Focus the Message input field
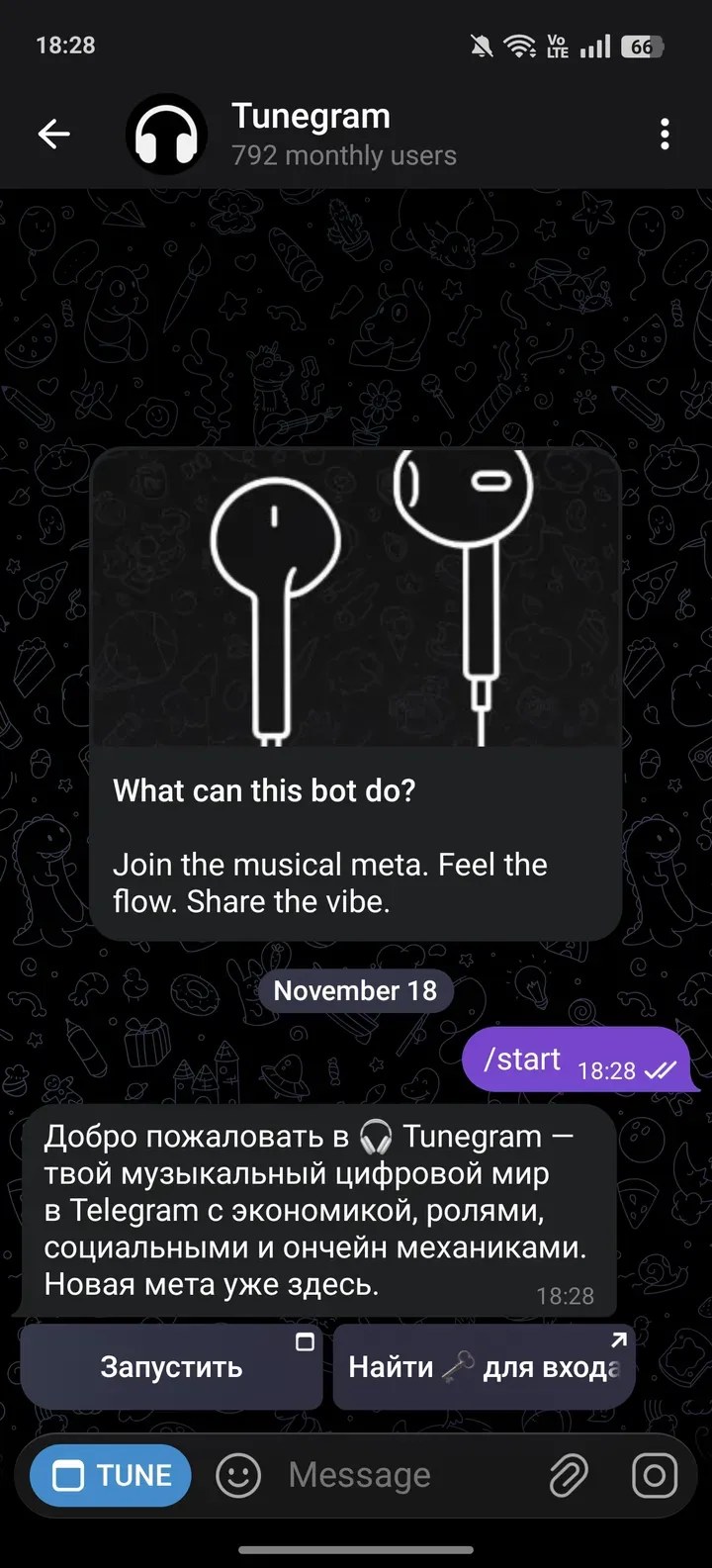The height and width of the screenshot is (1568, 712). click(396, 1475)
